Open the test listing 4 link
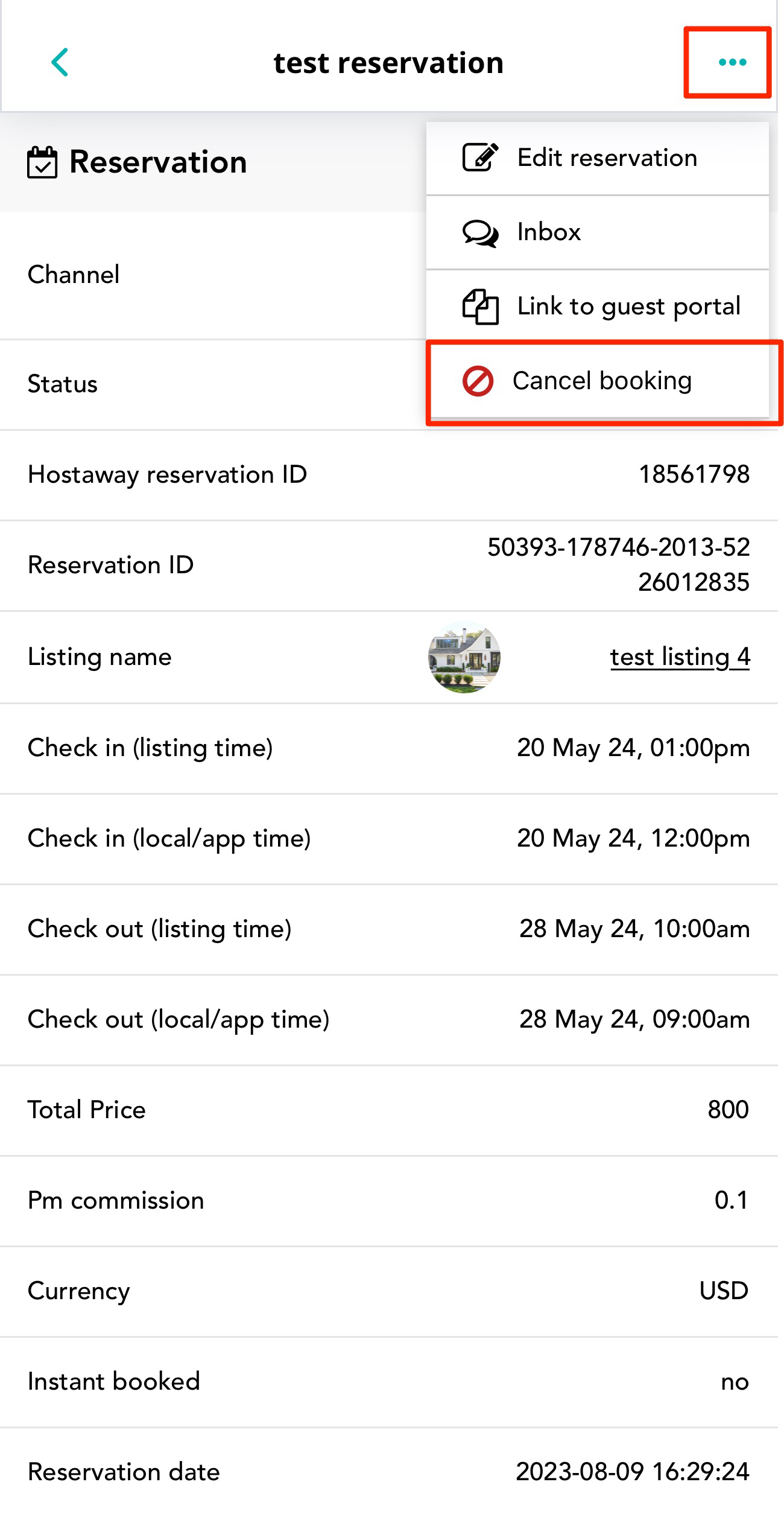 (x=680, y=657)
